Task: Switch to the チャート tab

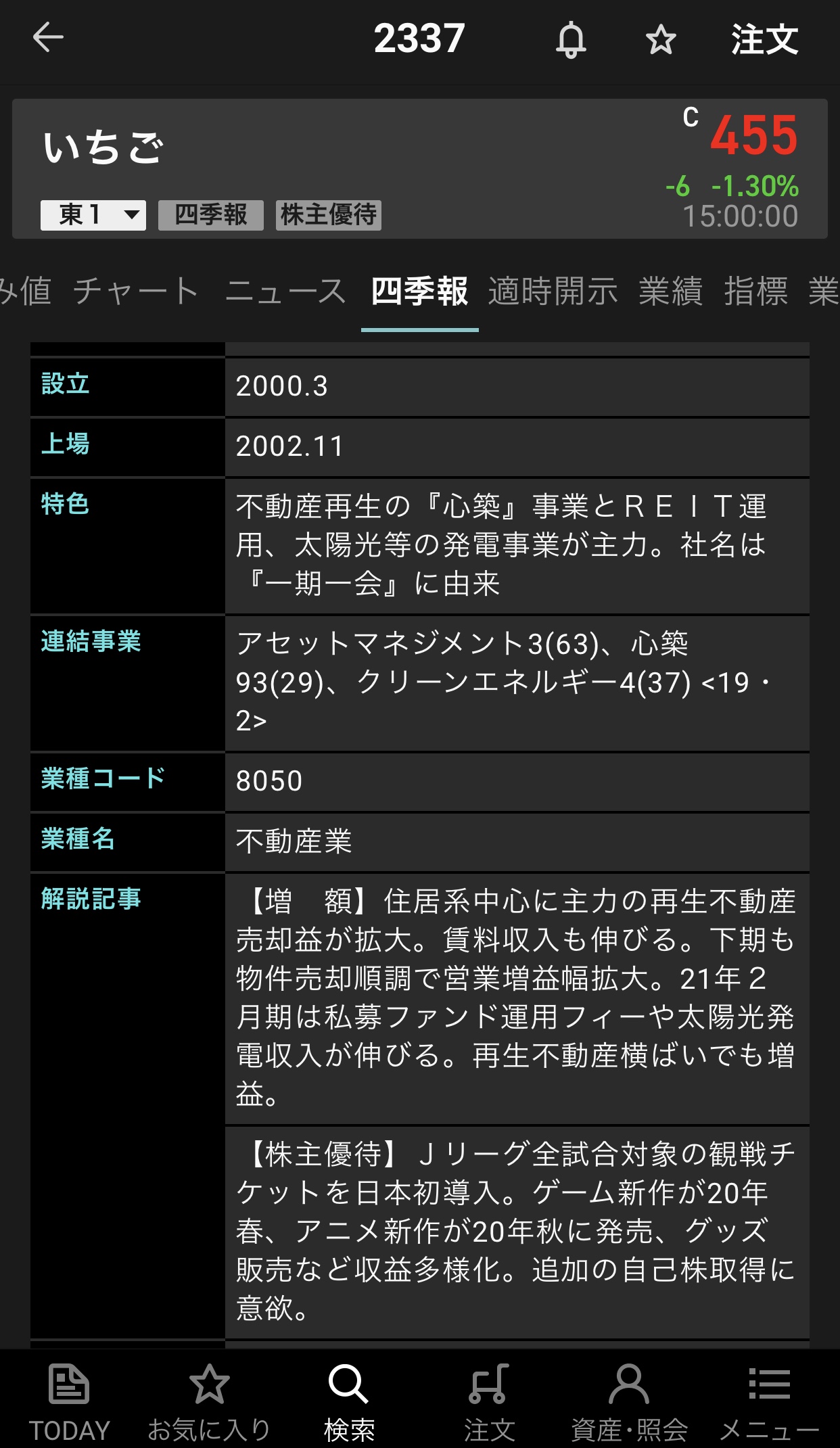Action: 136,291
